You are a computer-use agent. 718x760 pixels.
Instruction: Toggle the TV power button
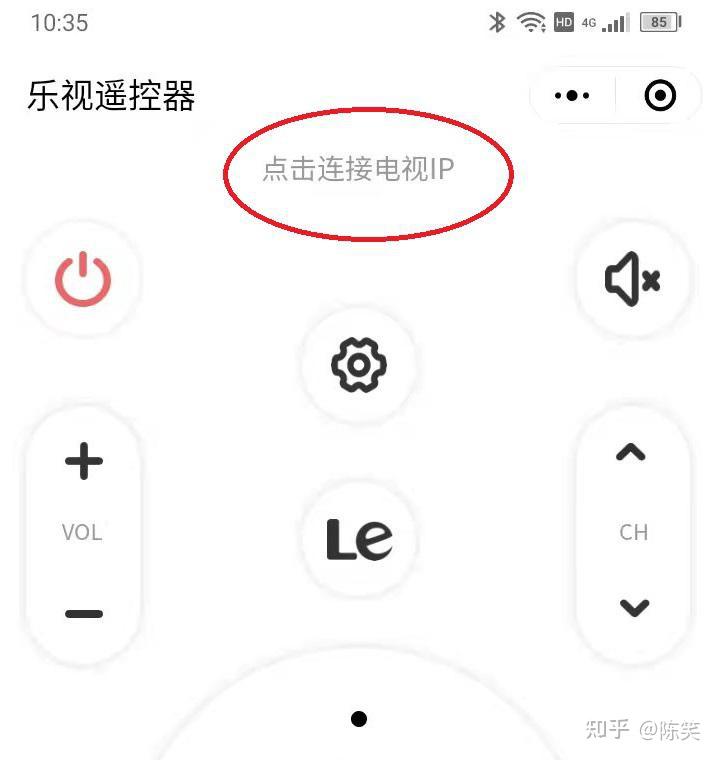pos(83,279)
